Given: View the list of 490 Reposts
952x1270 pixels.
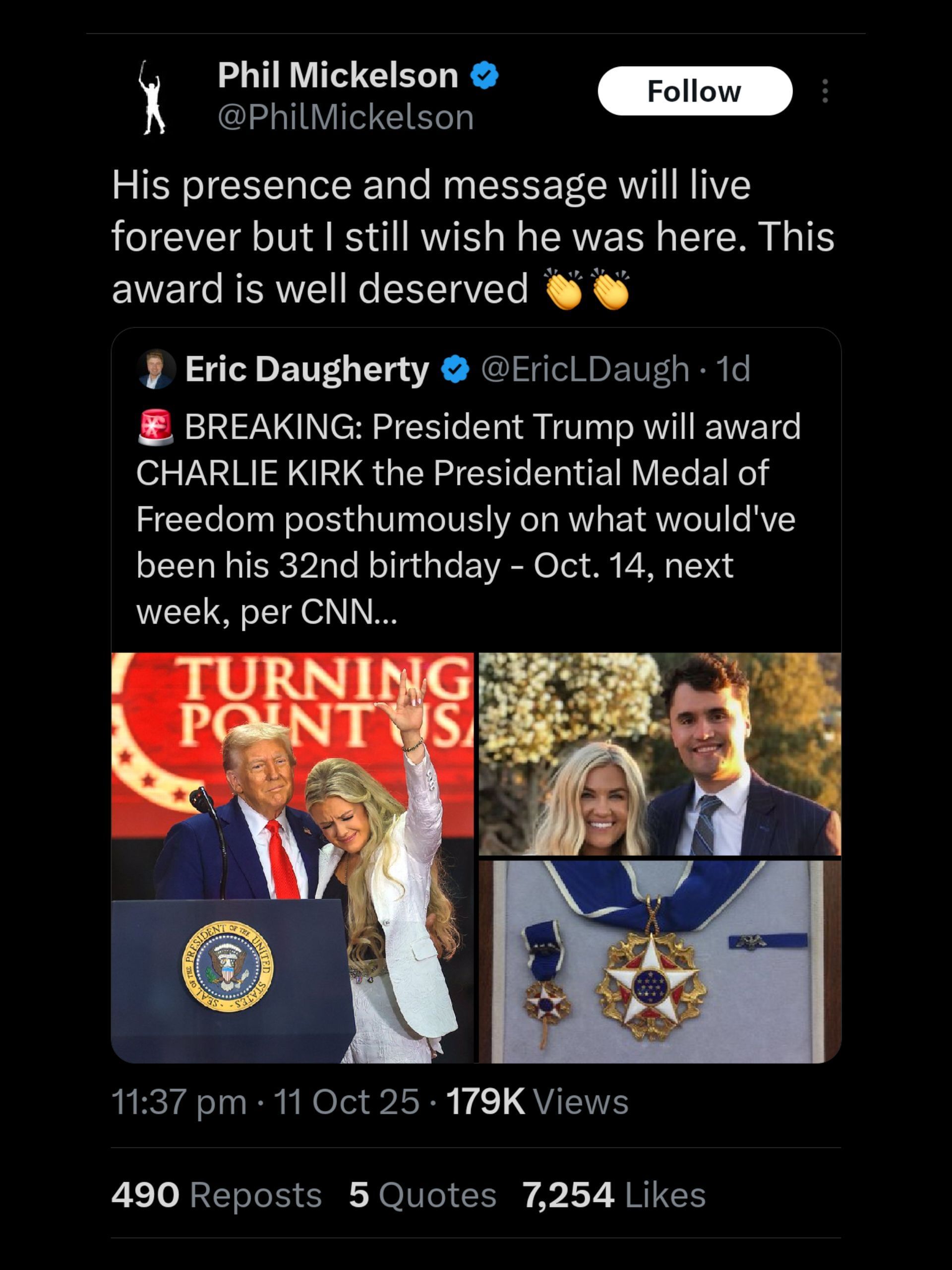Looking at the screenshot, I should pyautogui.click(x=216, y=1195).
